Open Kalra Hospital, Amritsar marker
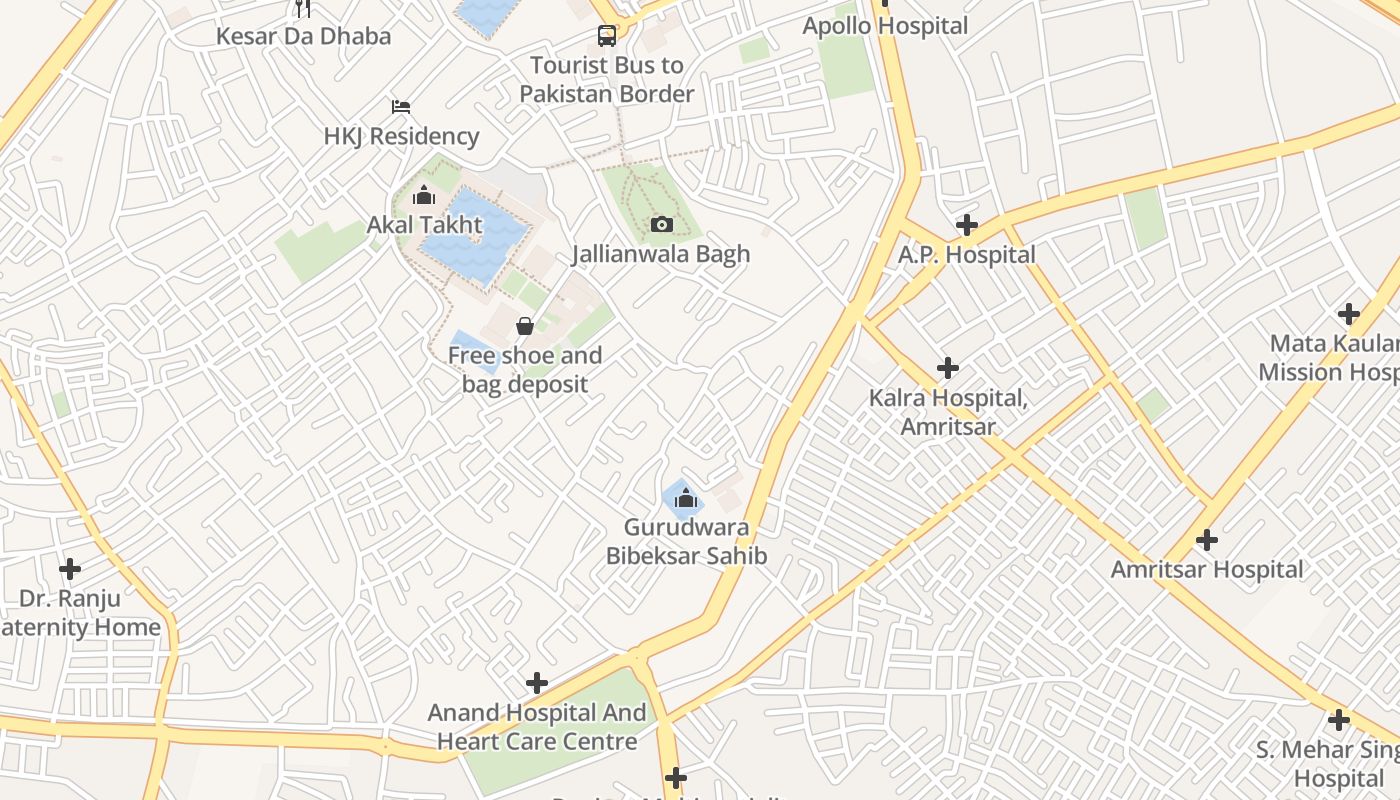1400x800 pixels. tap(947, 368)
